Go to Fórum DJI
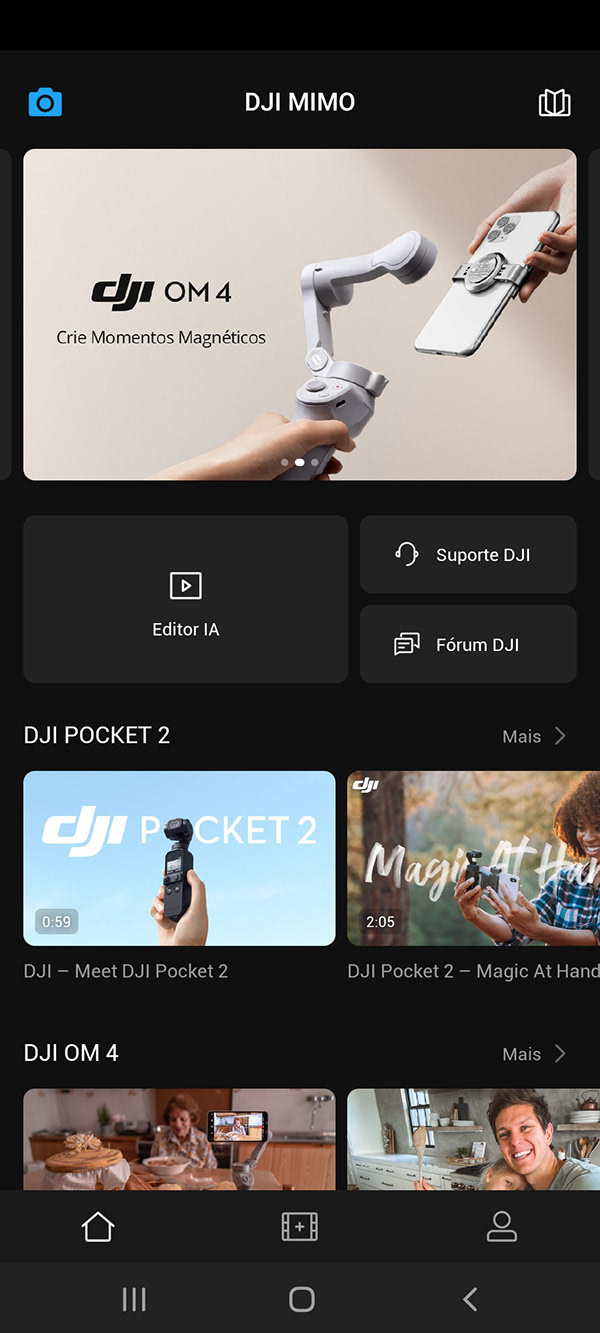 pyautogui.click(x=468, y=644)
